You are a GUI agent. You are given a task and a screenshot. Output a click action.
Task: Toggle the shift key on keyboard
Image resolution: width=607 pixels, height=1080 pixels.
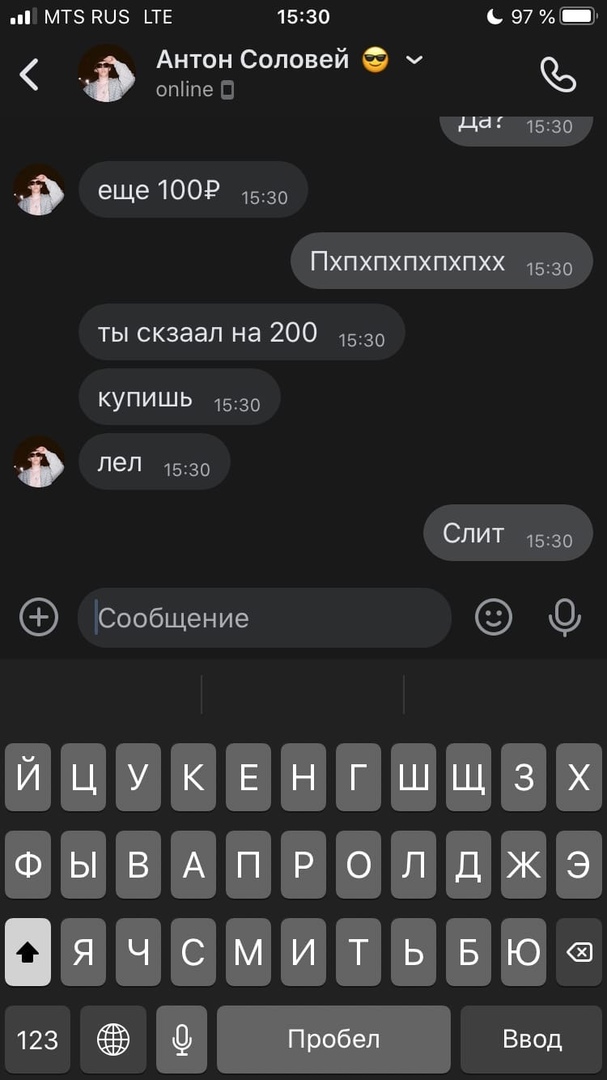(28, 952)
